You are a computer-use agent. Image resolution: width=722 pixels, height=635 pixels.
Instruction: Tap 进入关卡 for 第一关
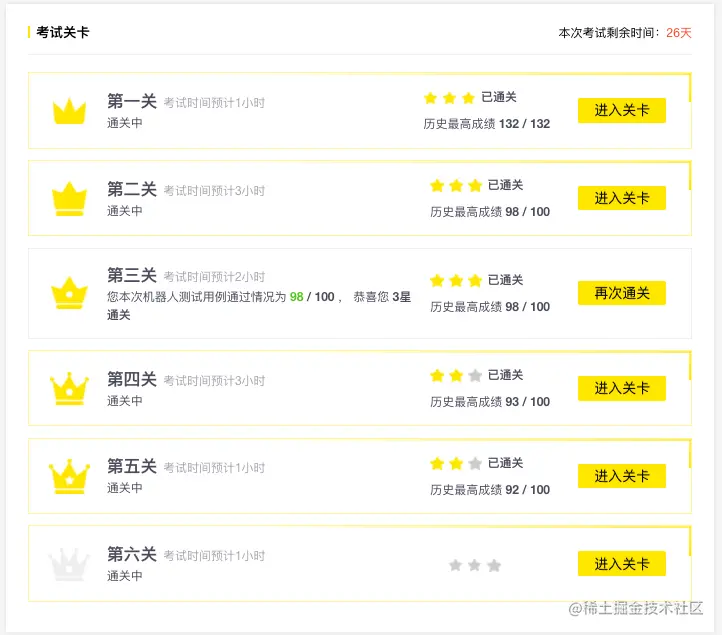pyautogui.click(x=621, y=110)
